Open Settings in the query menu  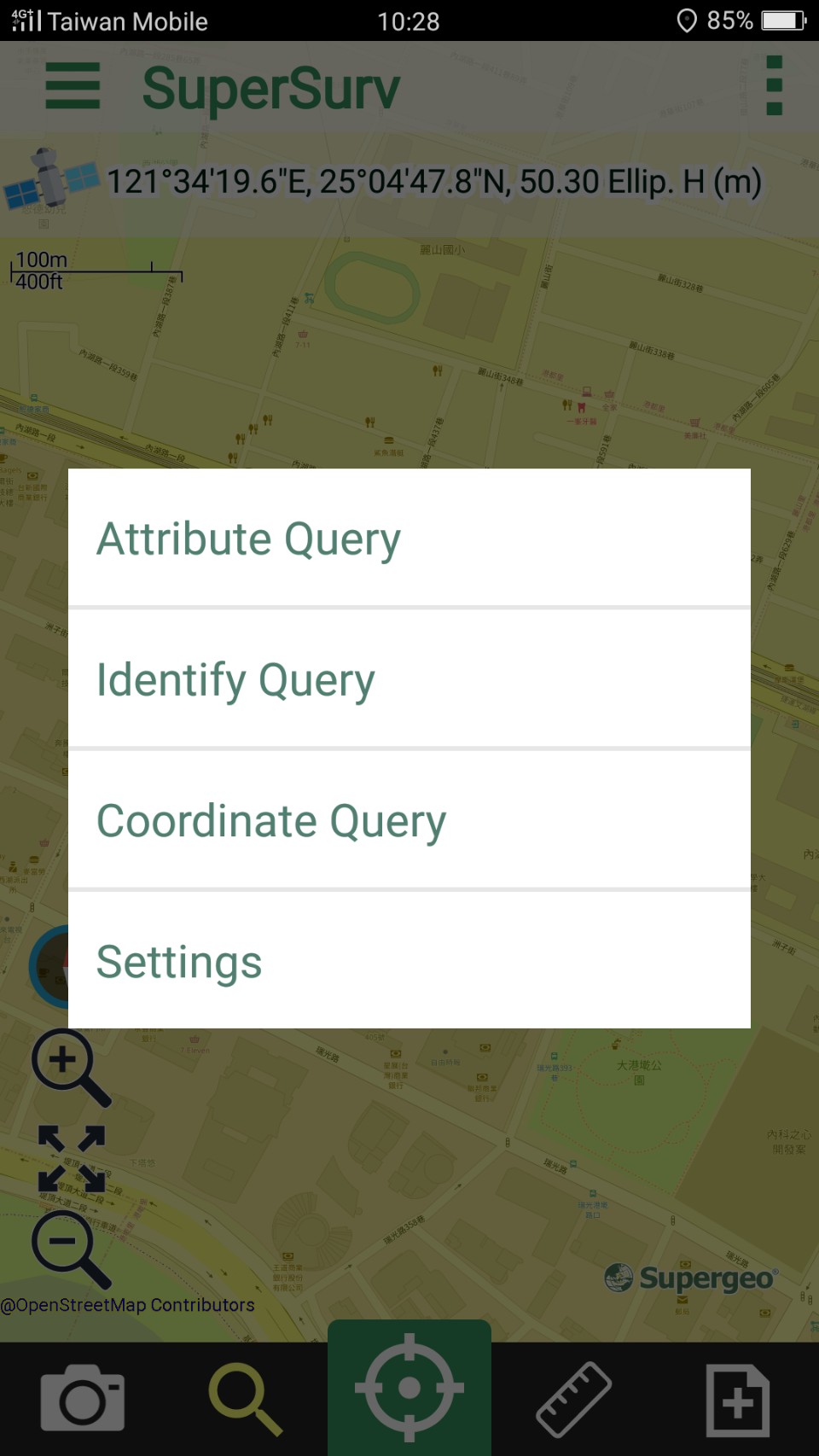pos(409,961)
